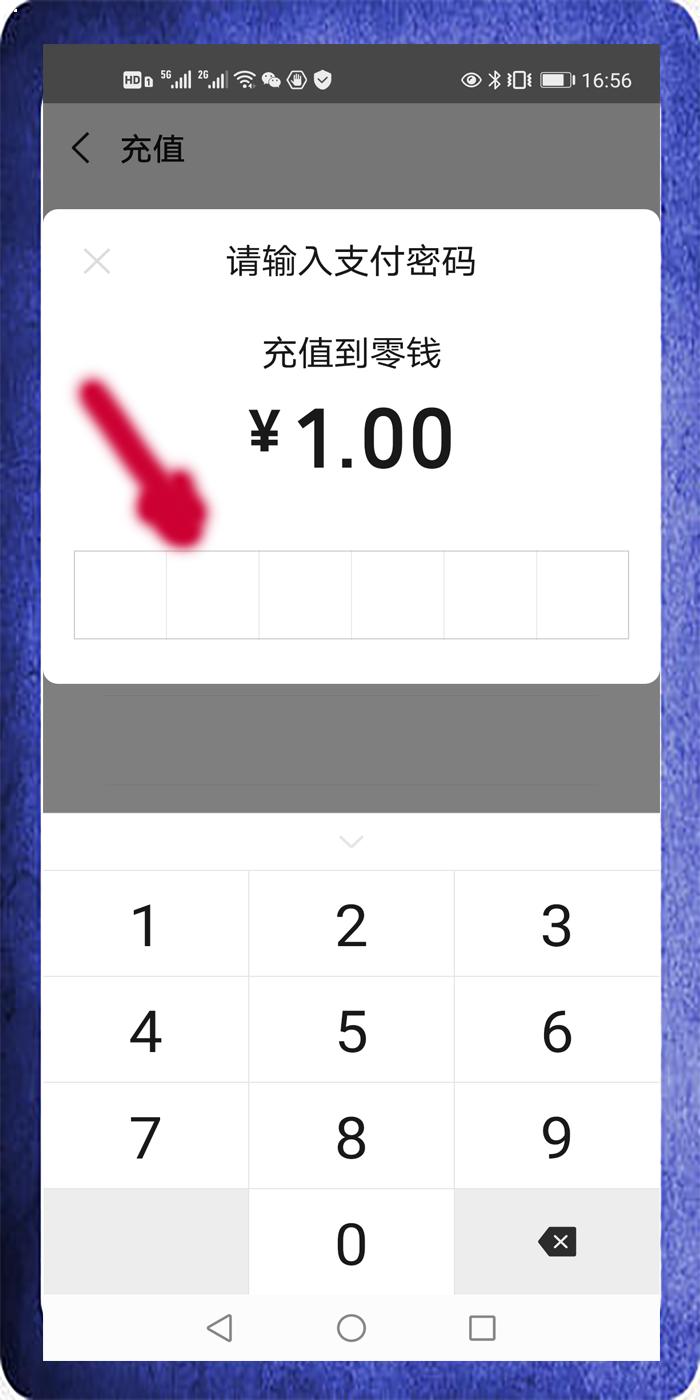The height and width of the screenshot is (1400, 700).
Task: Open the recent apps view
Action: [x=482, y=1328]
